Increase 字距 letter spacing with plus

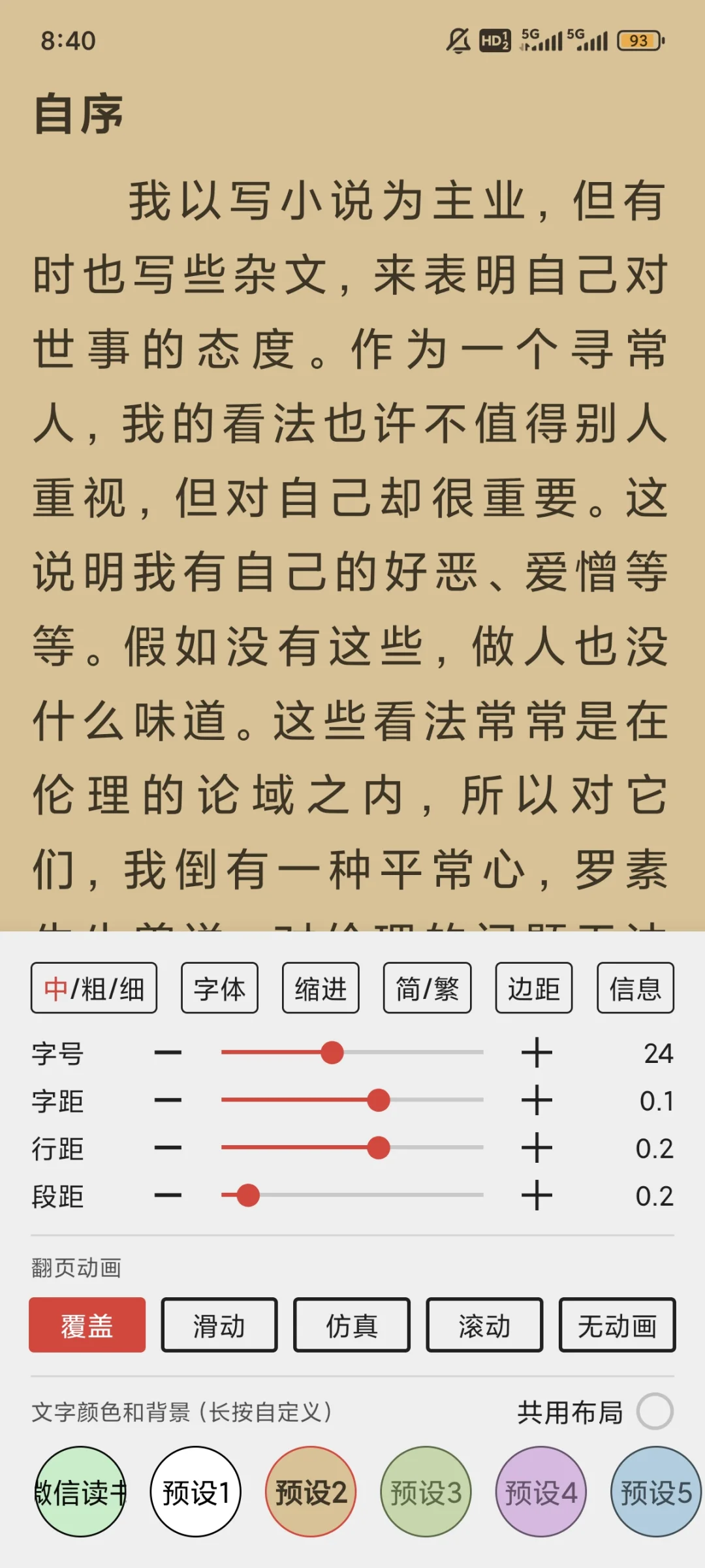[x=537, y=1100]
